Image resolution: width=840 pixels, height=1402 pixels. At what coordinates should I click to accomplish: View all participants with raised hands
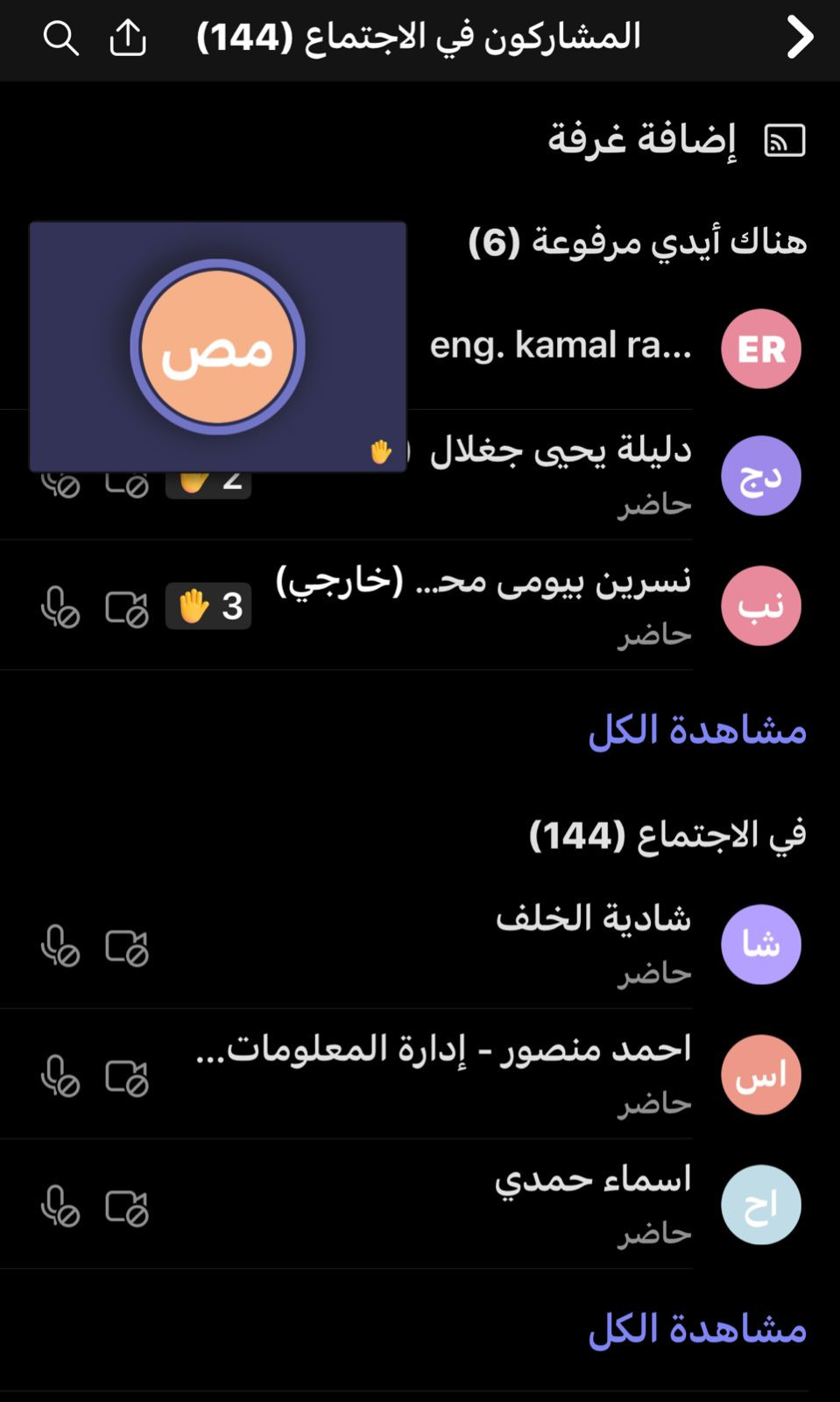[x=697, y=730]
